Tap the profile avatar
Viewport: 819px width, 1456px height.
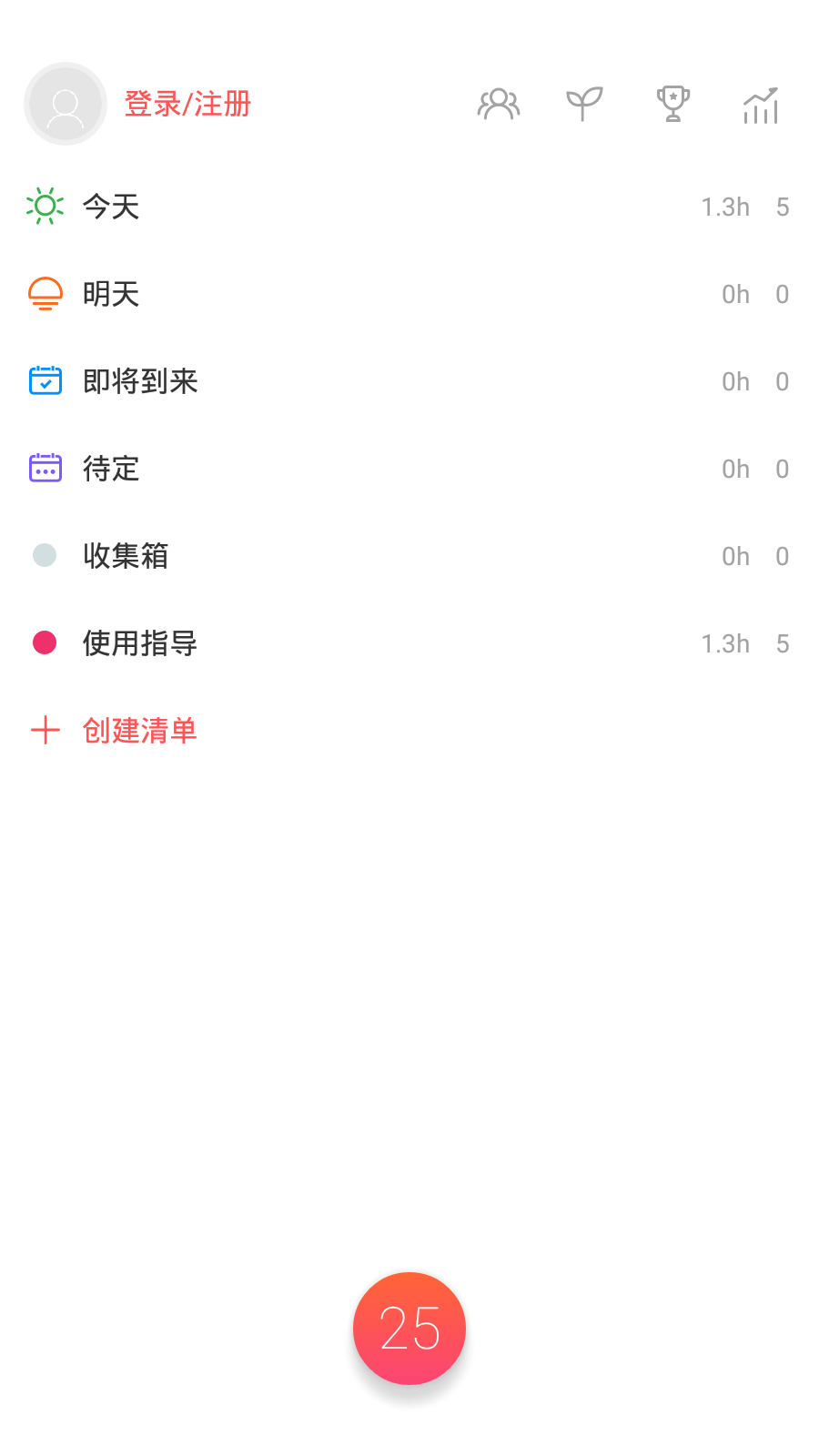(66, 104)
